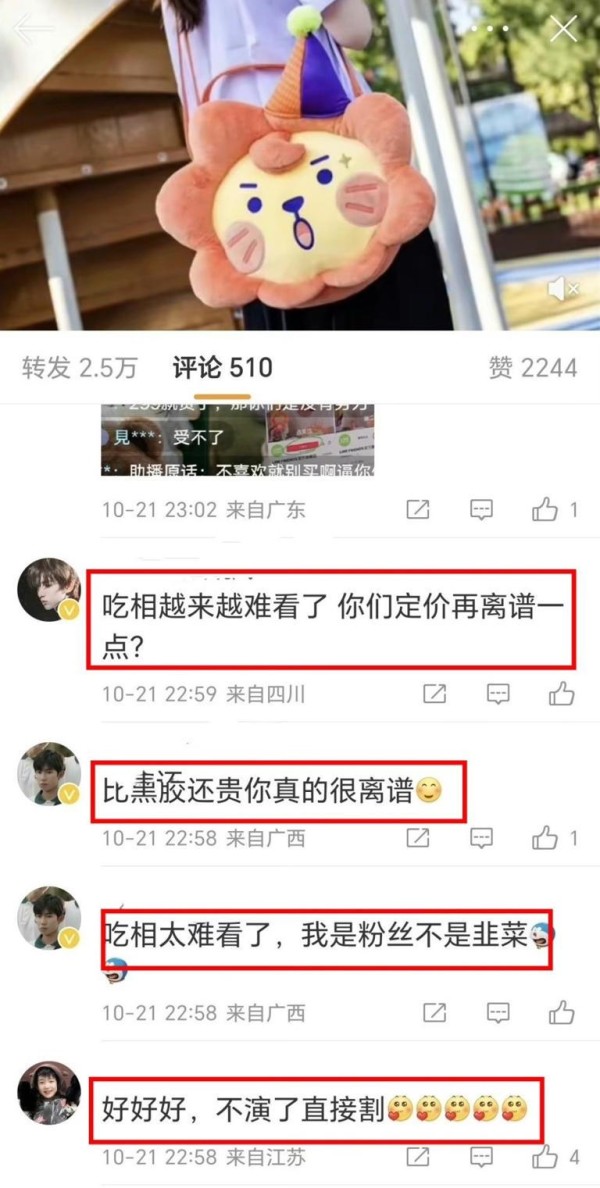
Task: Open the avatar of the 四川 commenter
Action: [49, 591]
